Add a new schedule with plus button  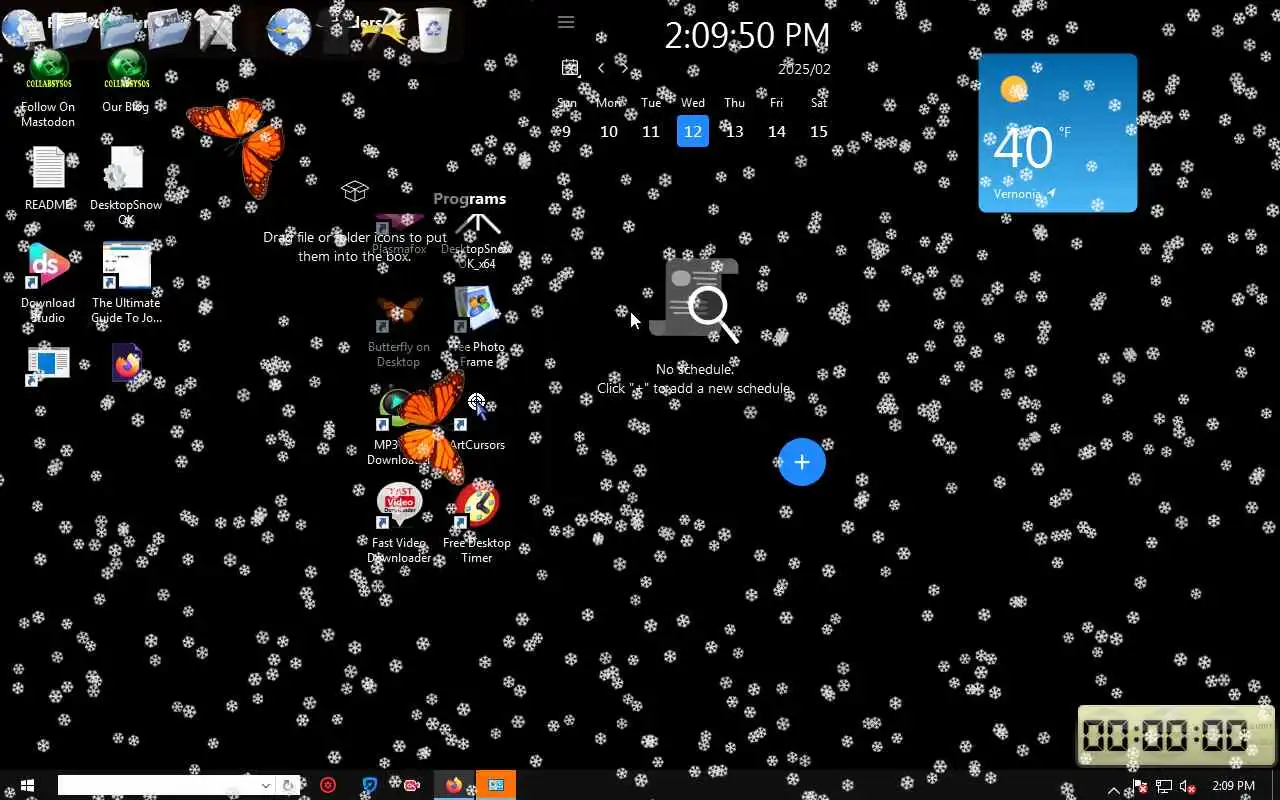pos(801,462)
